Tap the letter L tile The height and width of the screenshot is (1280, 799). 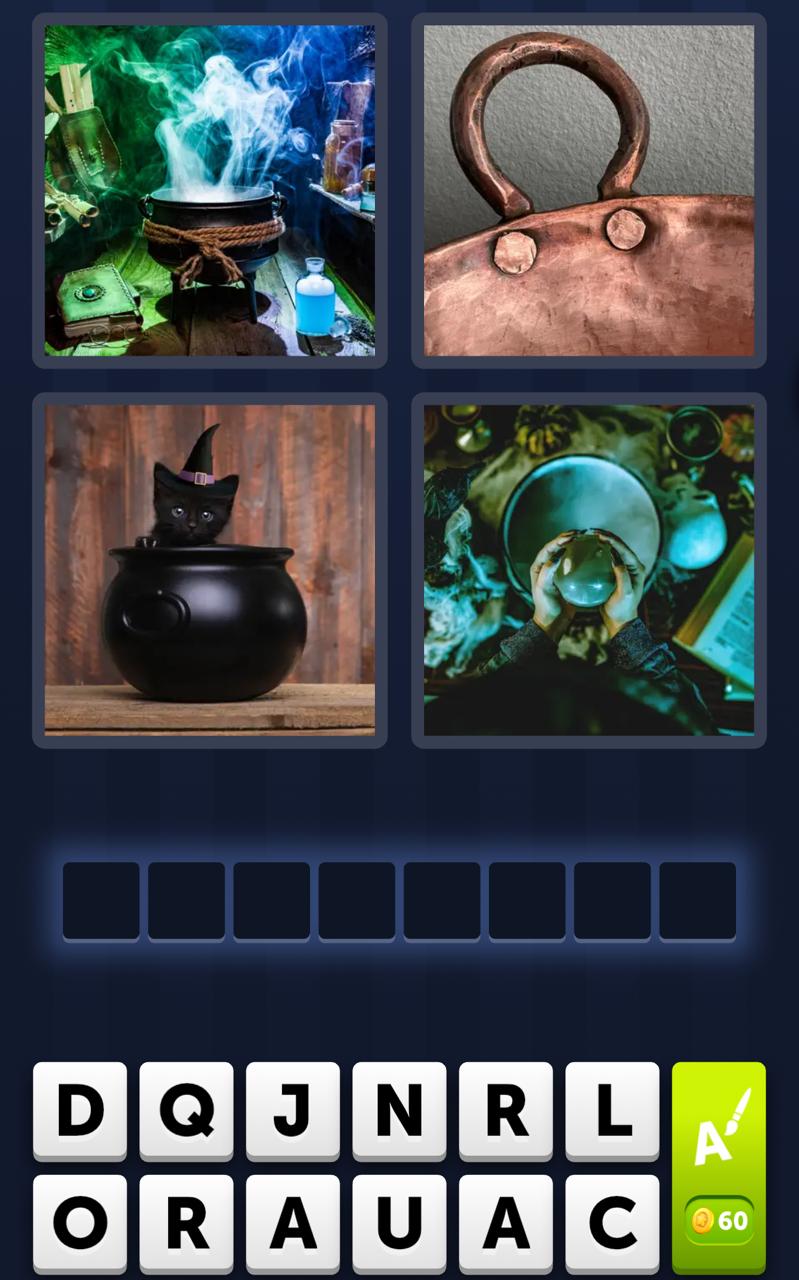coord(612,1109)
